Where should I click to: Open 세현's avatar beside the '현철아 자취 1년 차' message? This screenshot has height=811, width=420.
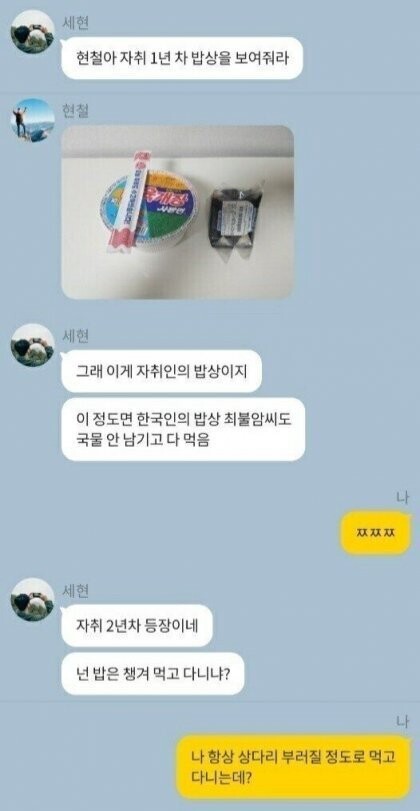point(33,32)
